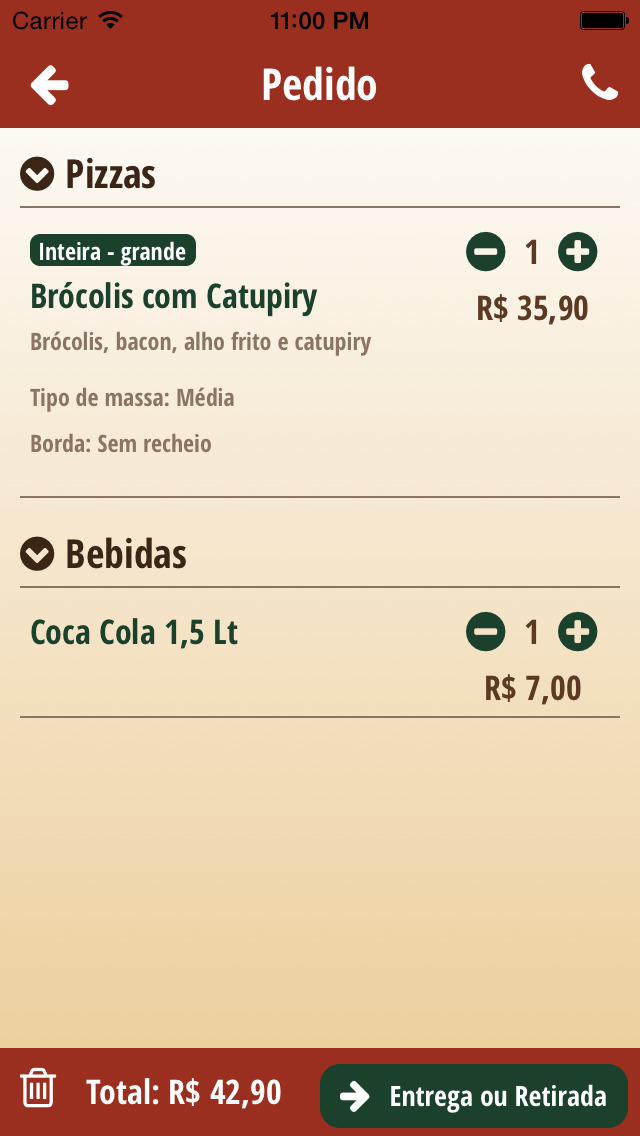The width and height of the screenshot is (640, 1136).
Task: Decrease Brócolis com Catupiry quantity
Action: tap(486, 252)
